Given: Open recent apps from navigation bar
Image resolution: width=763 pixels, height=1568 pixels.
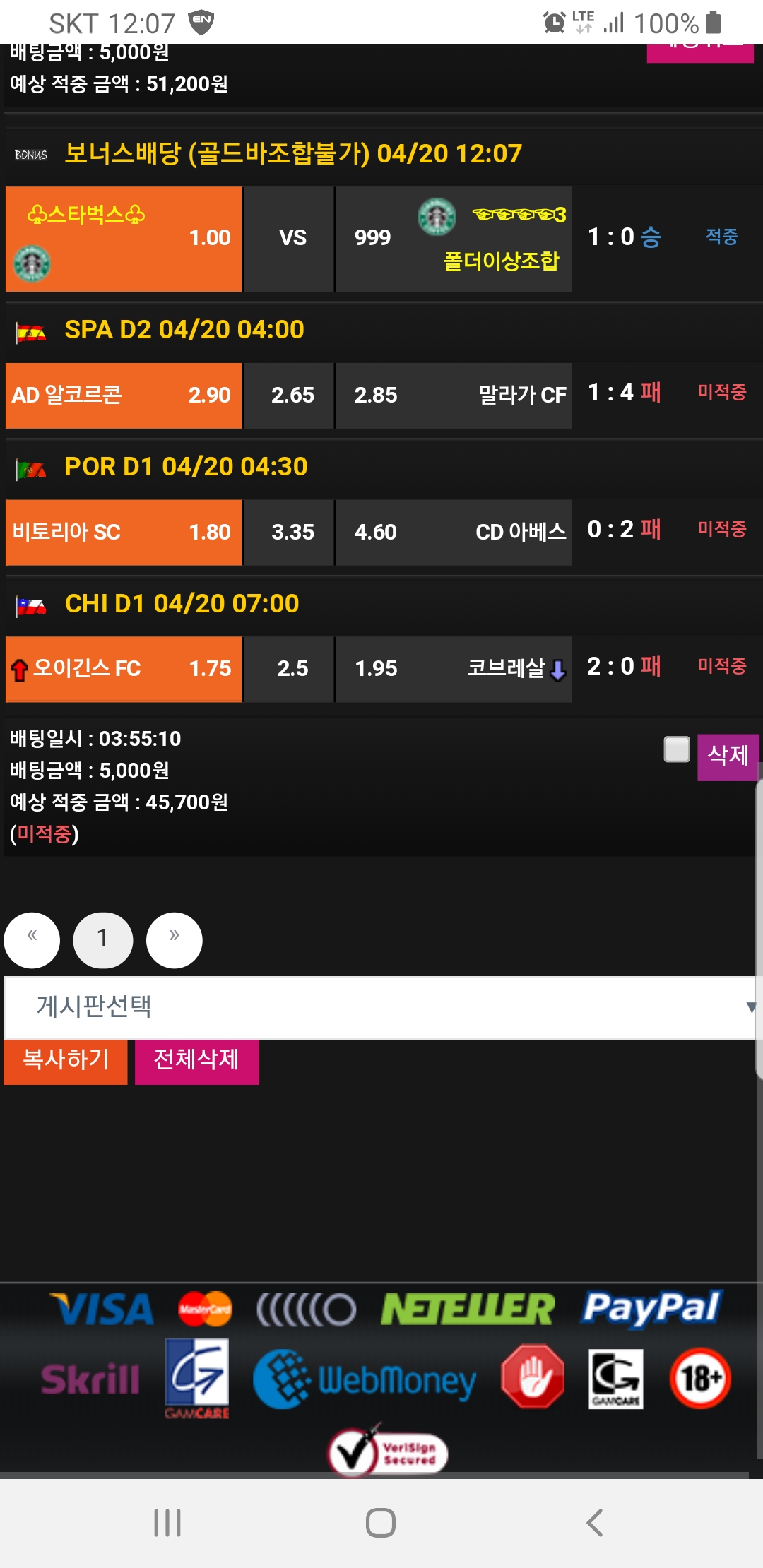Looking at the screenshot, I should (167, 1523).
